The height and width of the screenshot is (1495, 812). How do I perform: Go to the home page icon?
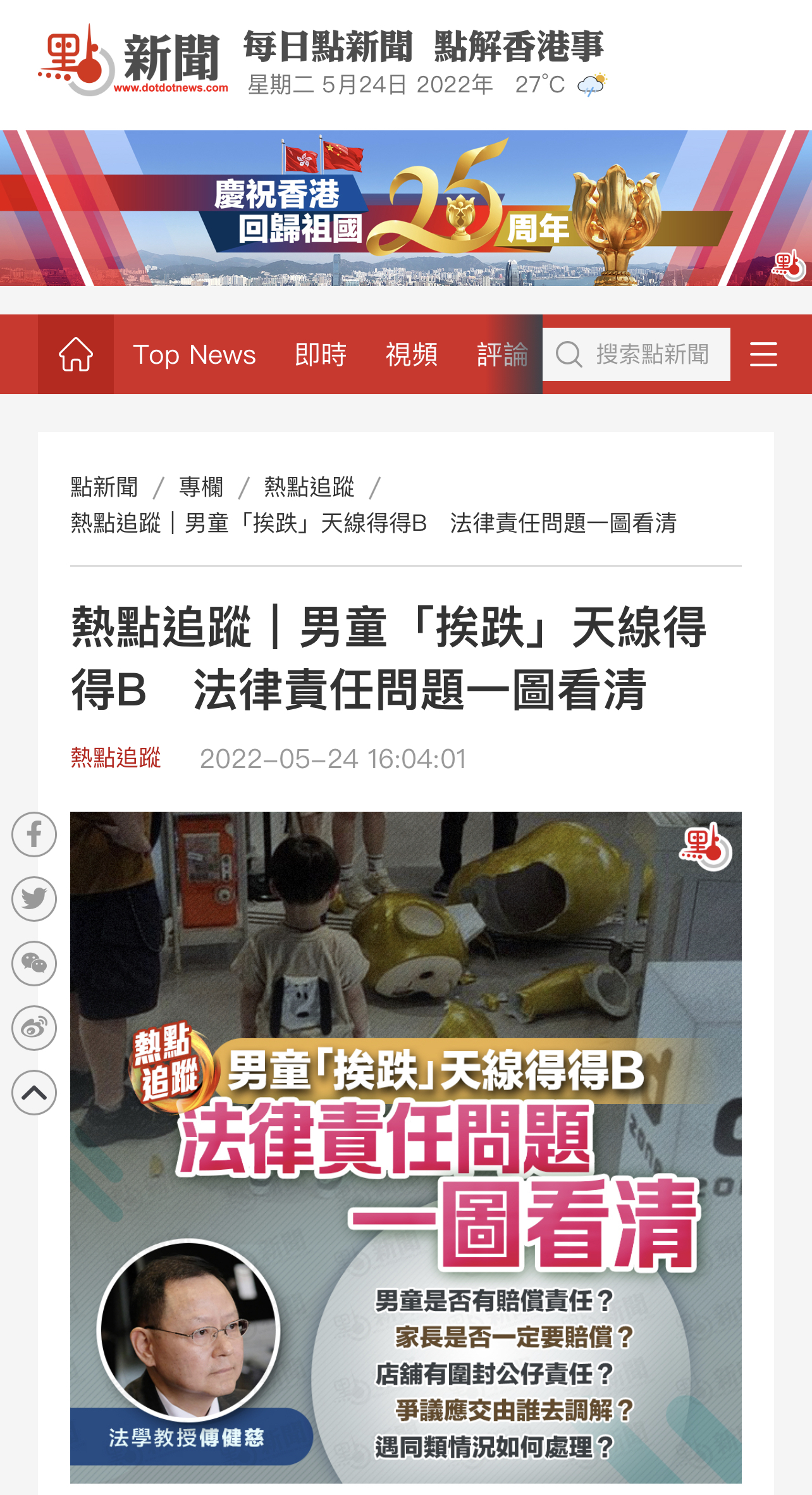76,354
